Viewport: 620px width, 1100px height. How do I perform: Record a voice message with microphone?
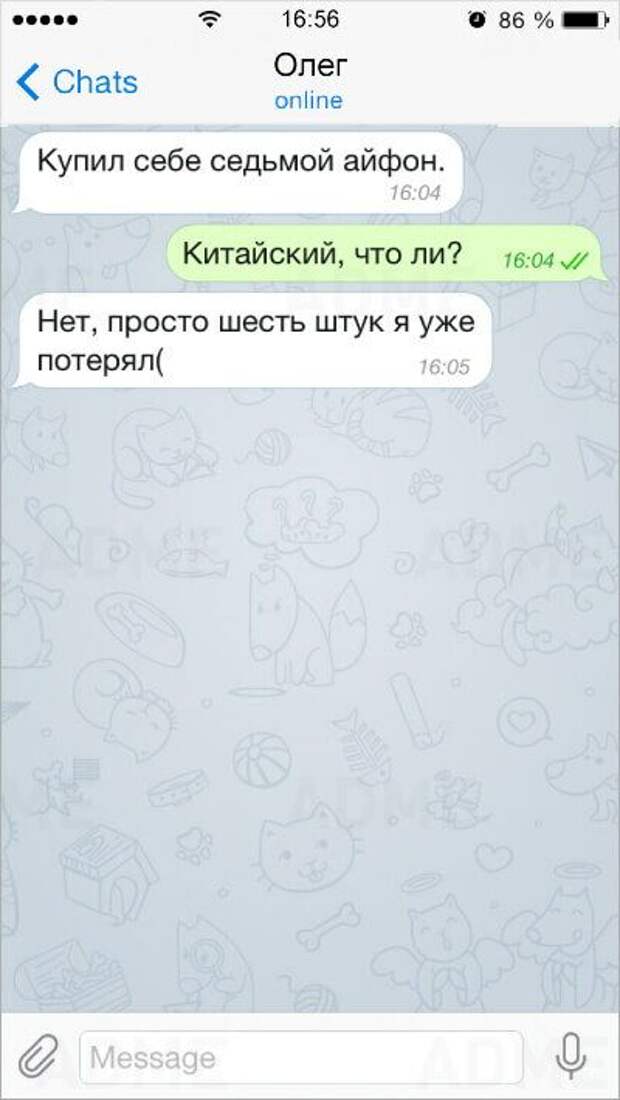[x=570, y=1056]
